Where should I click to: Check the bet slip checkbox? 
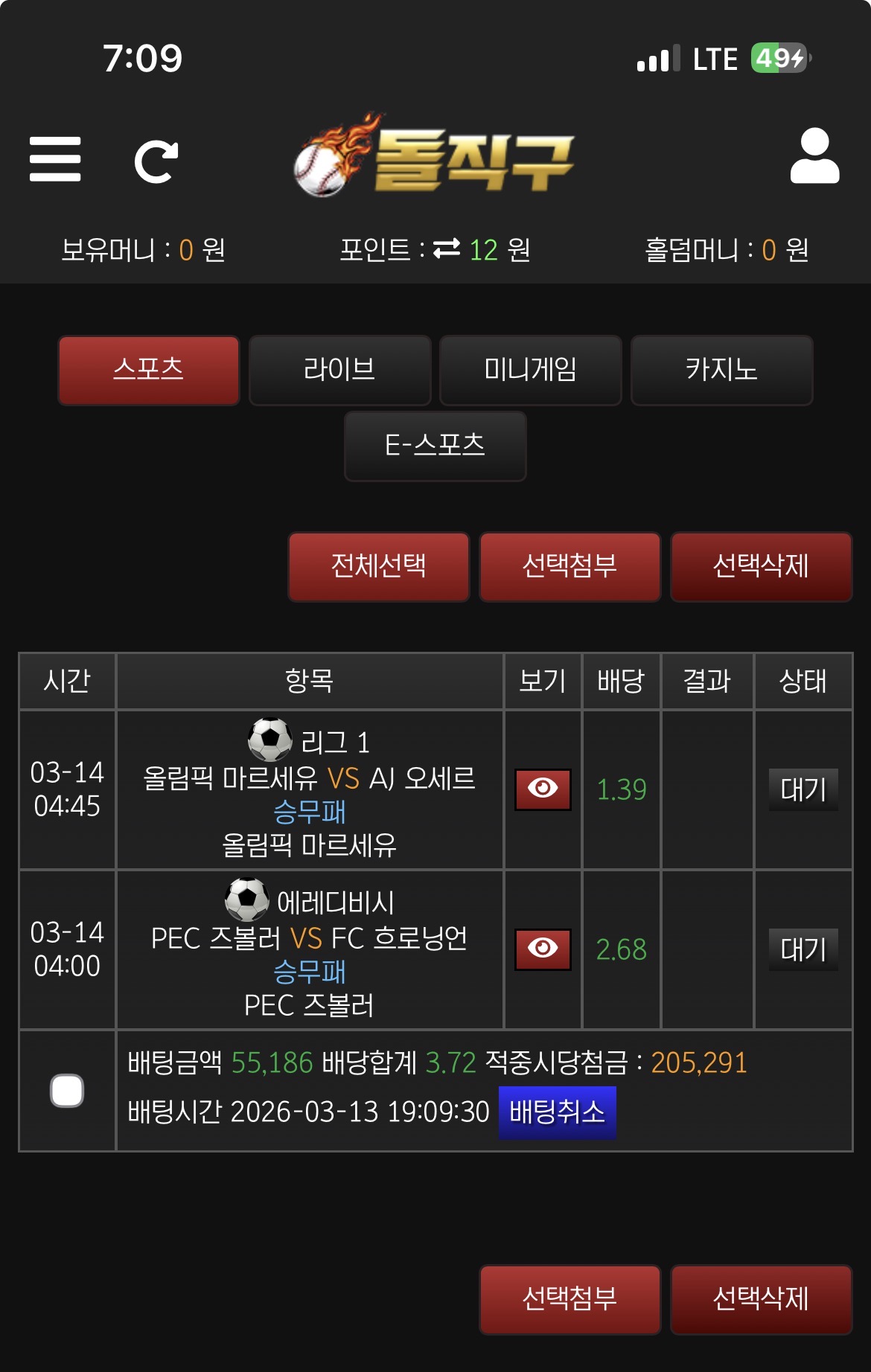pyautogui.click(x=67, y=1091)
